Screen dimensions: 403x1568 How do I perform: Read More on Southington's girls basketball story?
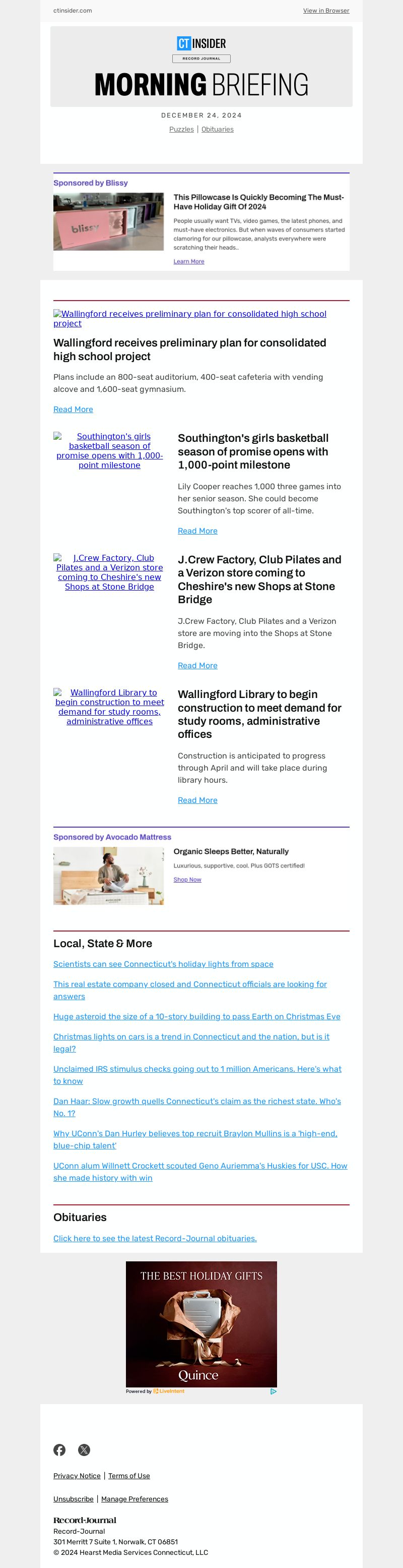(x=197, y=531)
